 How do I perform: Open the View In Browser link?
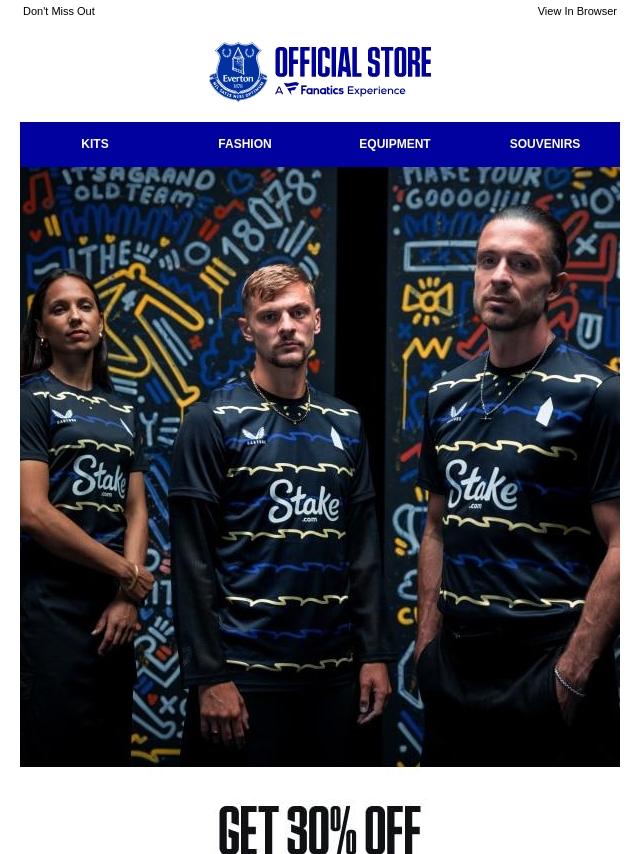click(x=576, y=11)
